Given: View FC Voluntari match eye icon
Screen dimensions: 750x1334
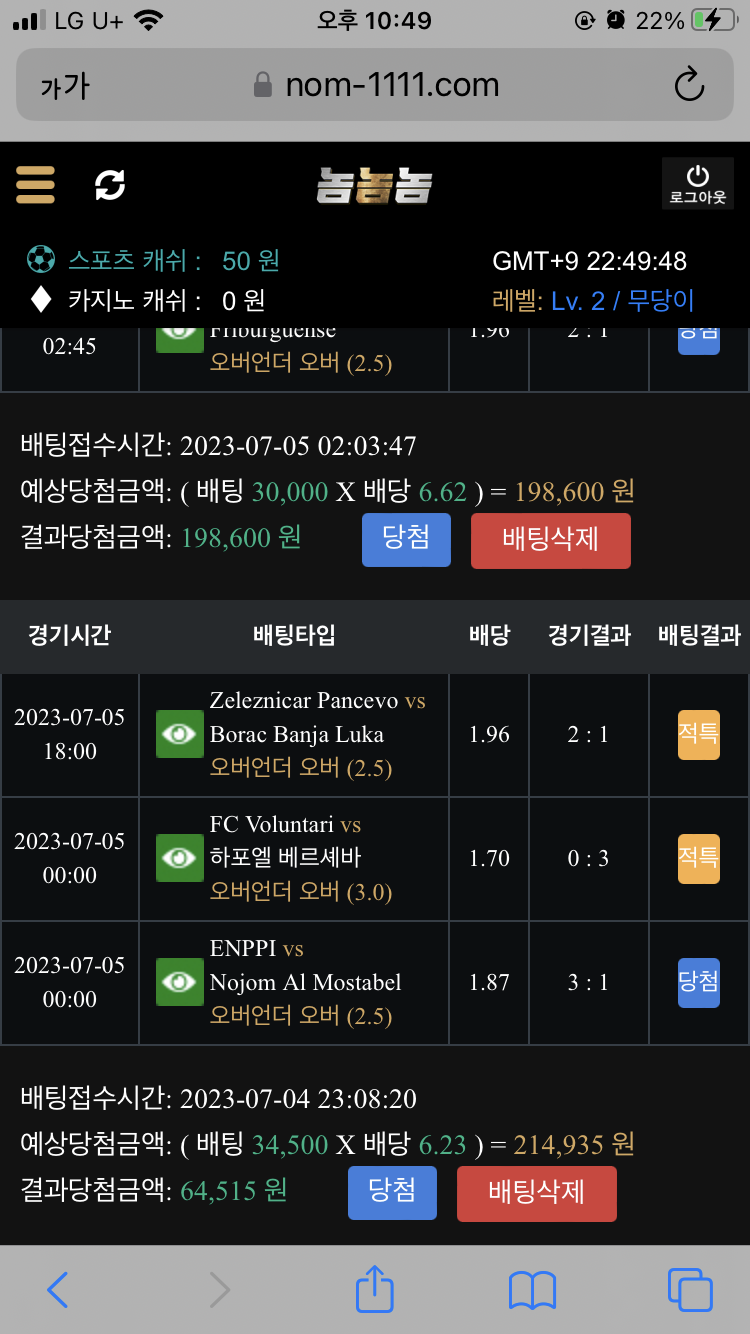Looking at the screenshot, I should [x=180, y=858].
